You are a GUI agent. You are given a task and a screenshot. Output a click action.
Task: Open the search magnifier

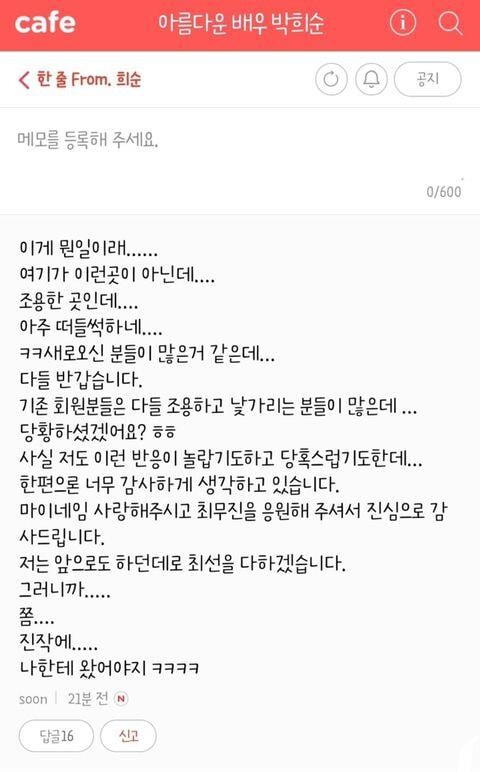450,23
